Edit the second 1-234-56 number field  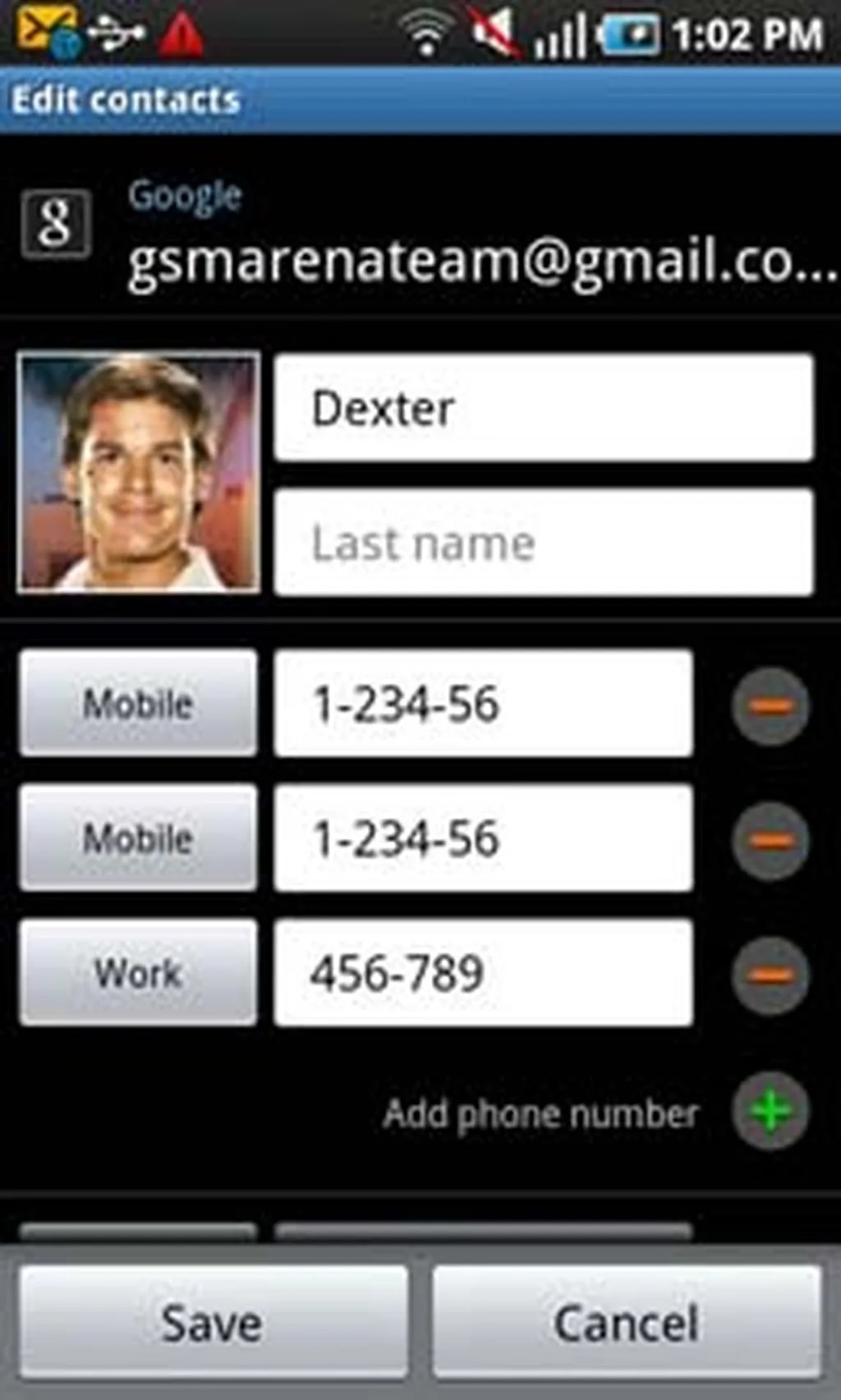(x=483, y=838)
